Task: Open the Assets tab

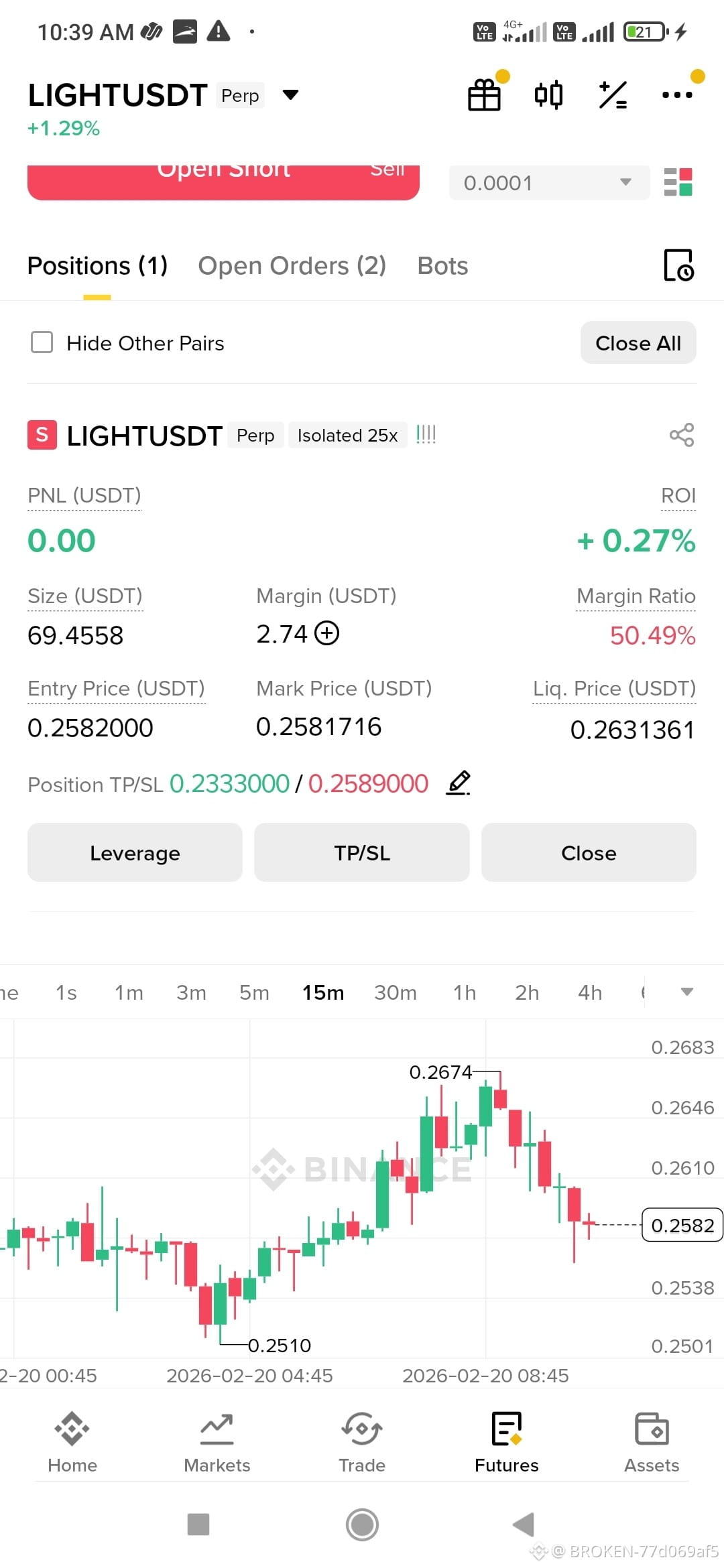Action: click(652, 1443)
